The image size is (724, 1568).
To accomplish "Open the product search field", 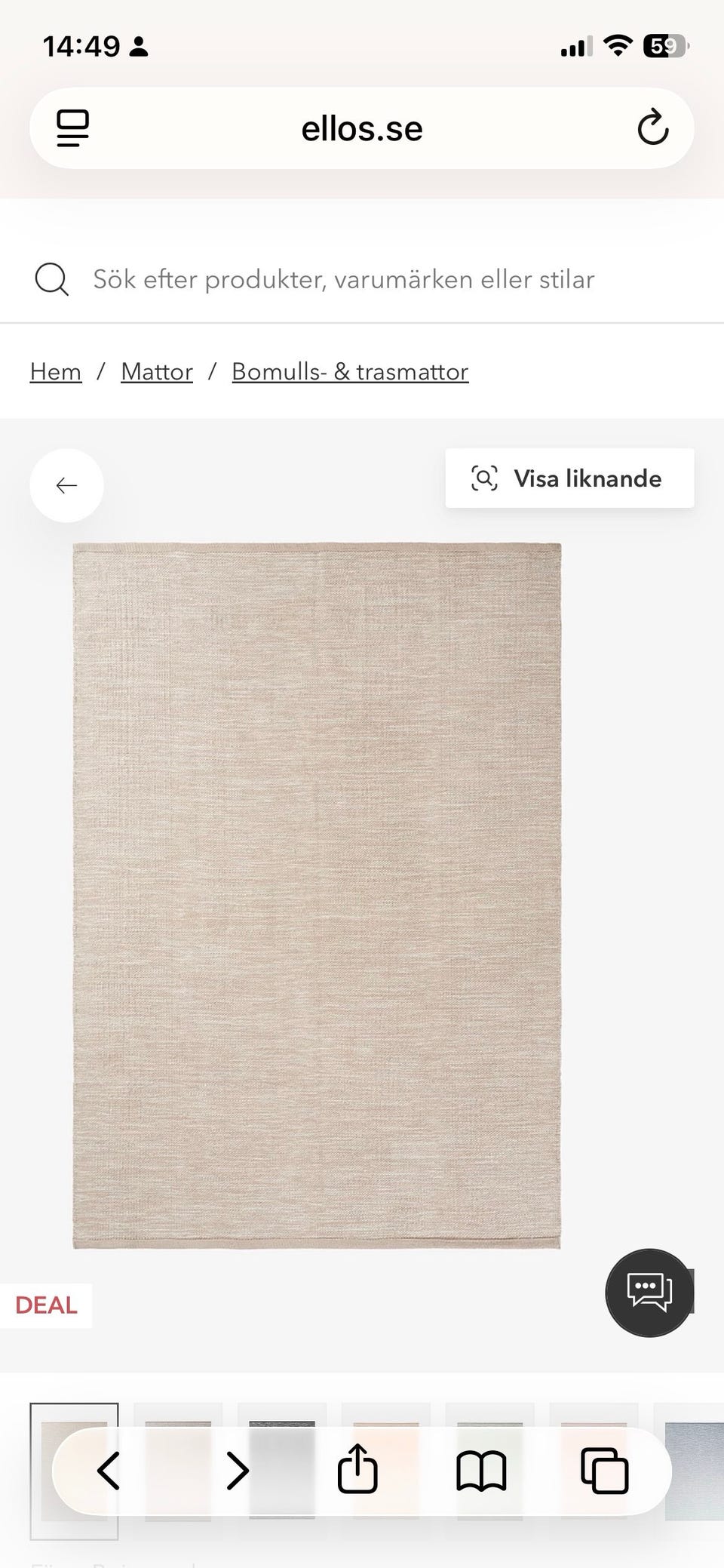I will click(x=343, y=280).
